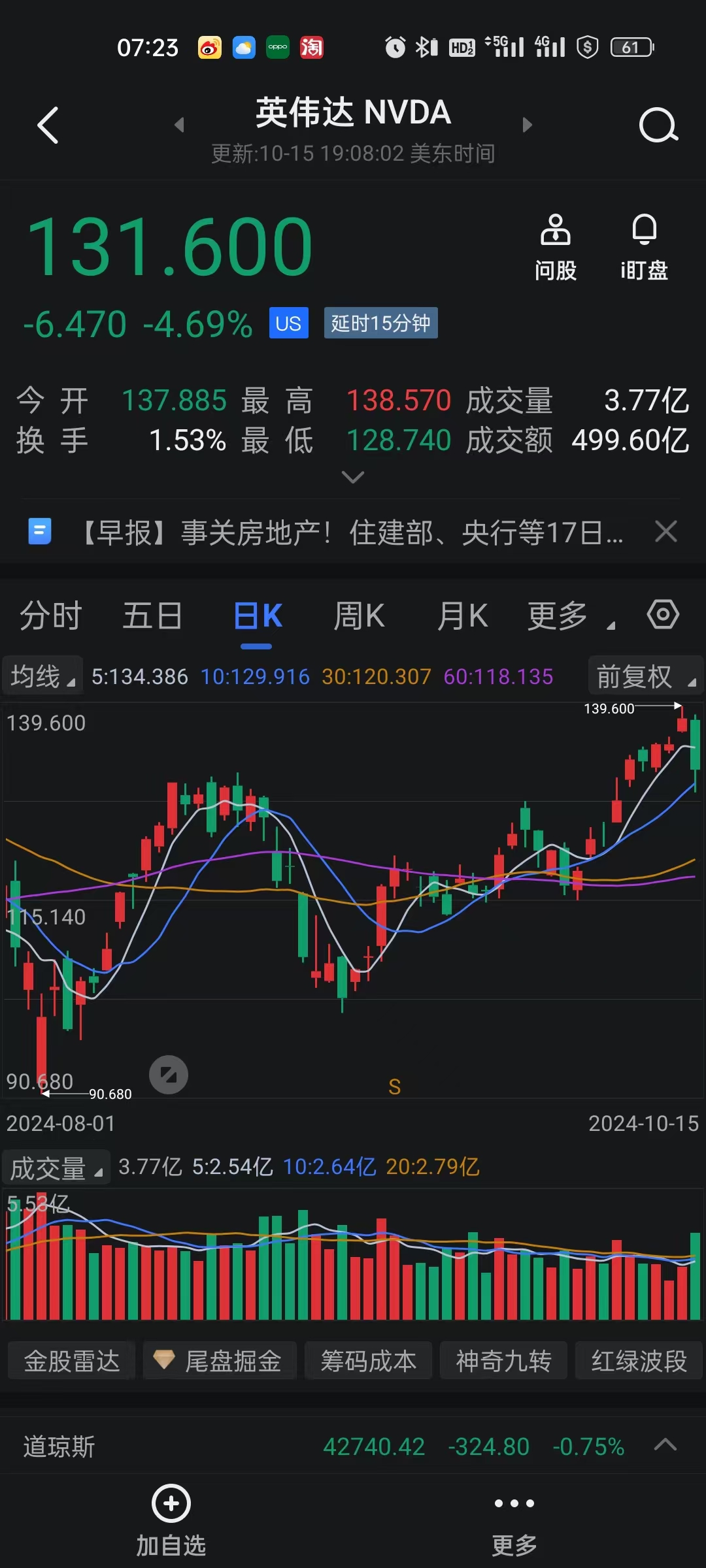
Task: Close the news banner about 房地产
Action: point(666,532)
